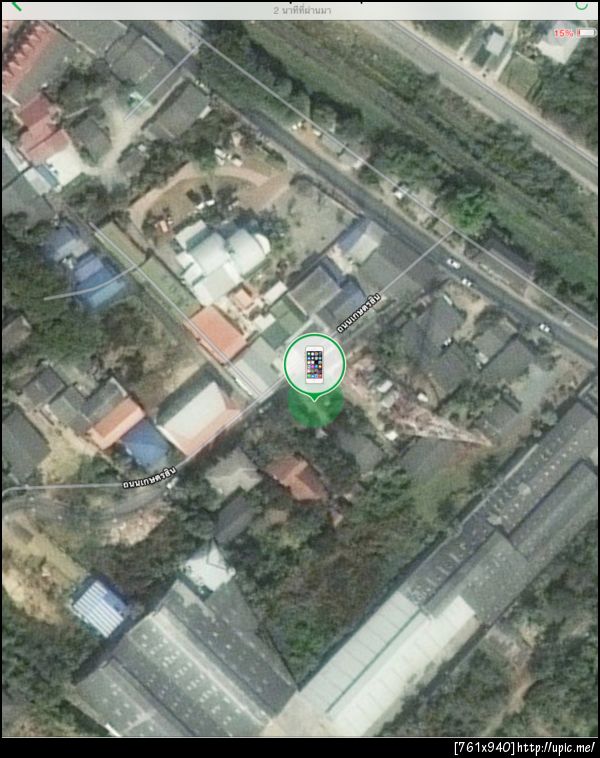The image size is (600, 758).
Task: Tap the iPhone location pin on the map
Action: [314, 365]
